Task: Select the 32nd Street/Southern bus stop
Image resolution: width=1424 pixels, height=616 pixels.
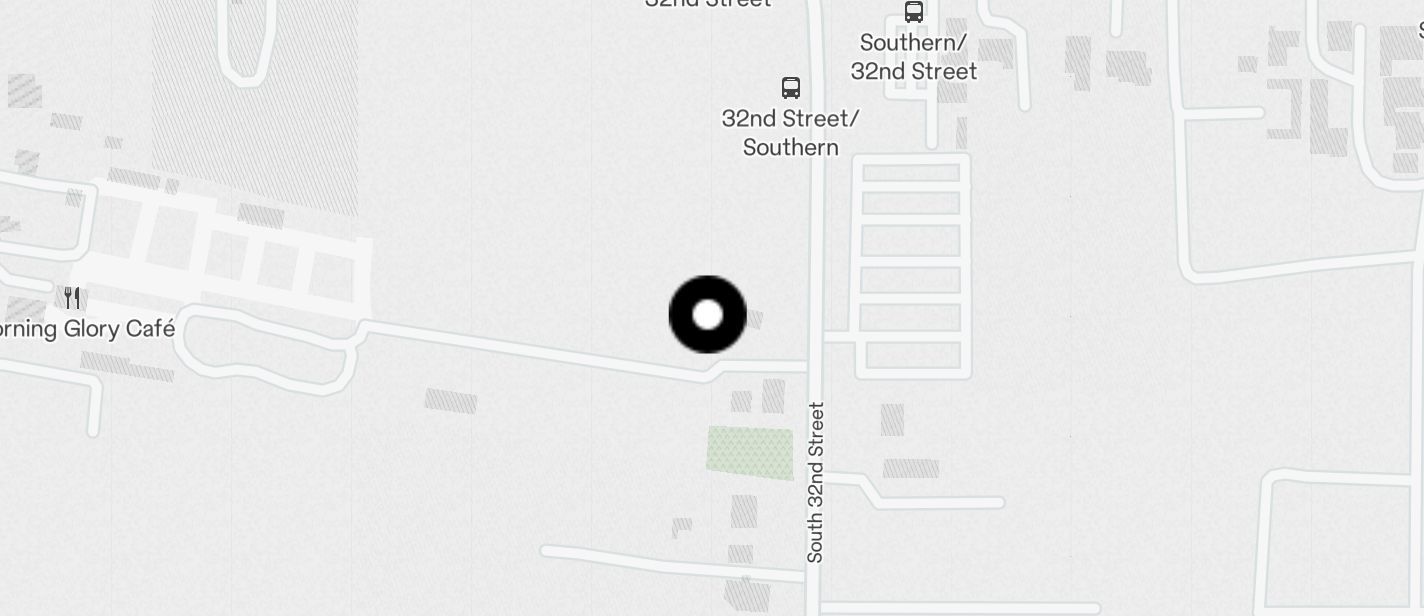Action: (791, 88)
